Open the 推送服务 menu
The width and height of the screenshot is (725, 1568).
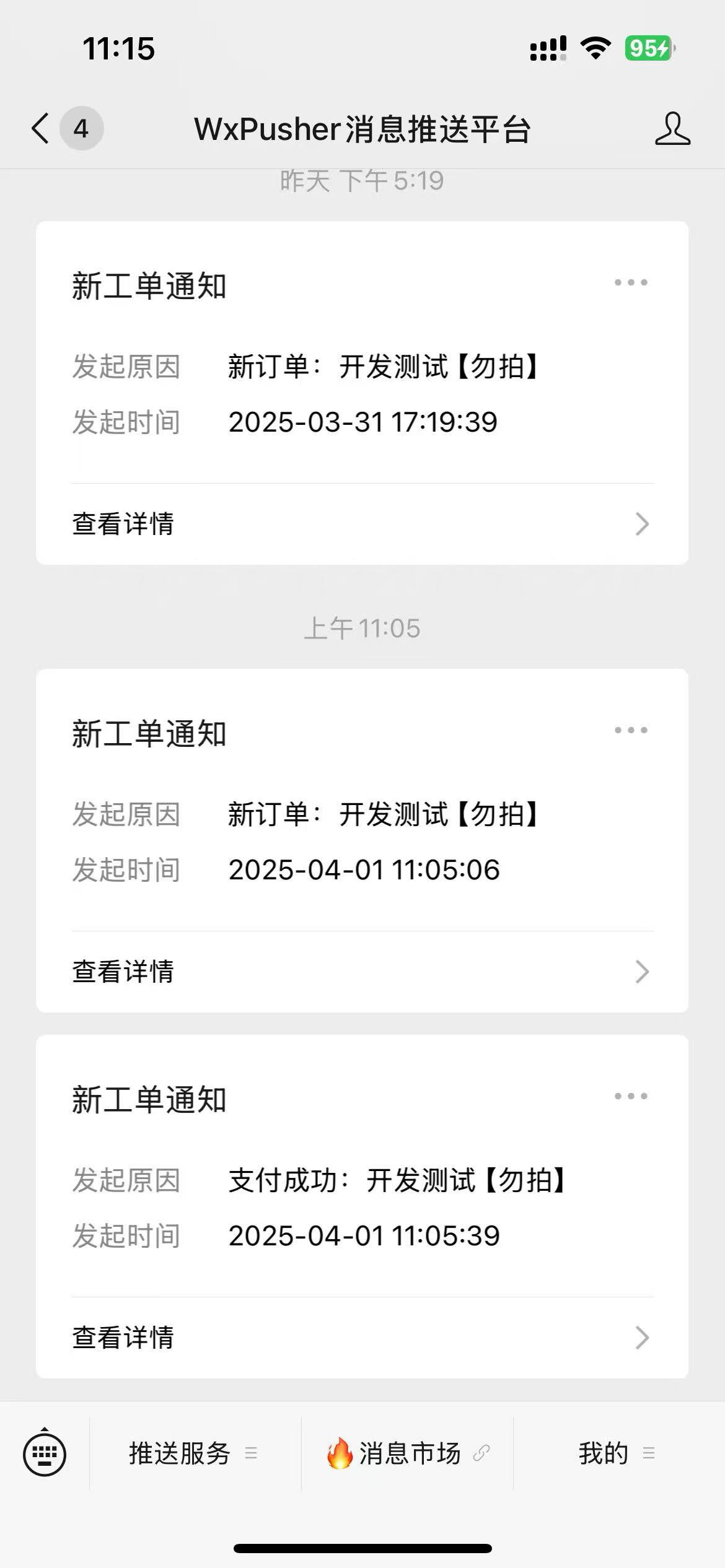tap(178, 1453)
